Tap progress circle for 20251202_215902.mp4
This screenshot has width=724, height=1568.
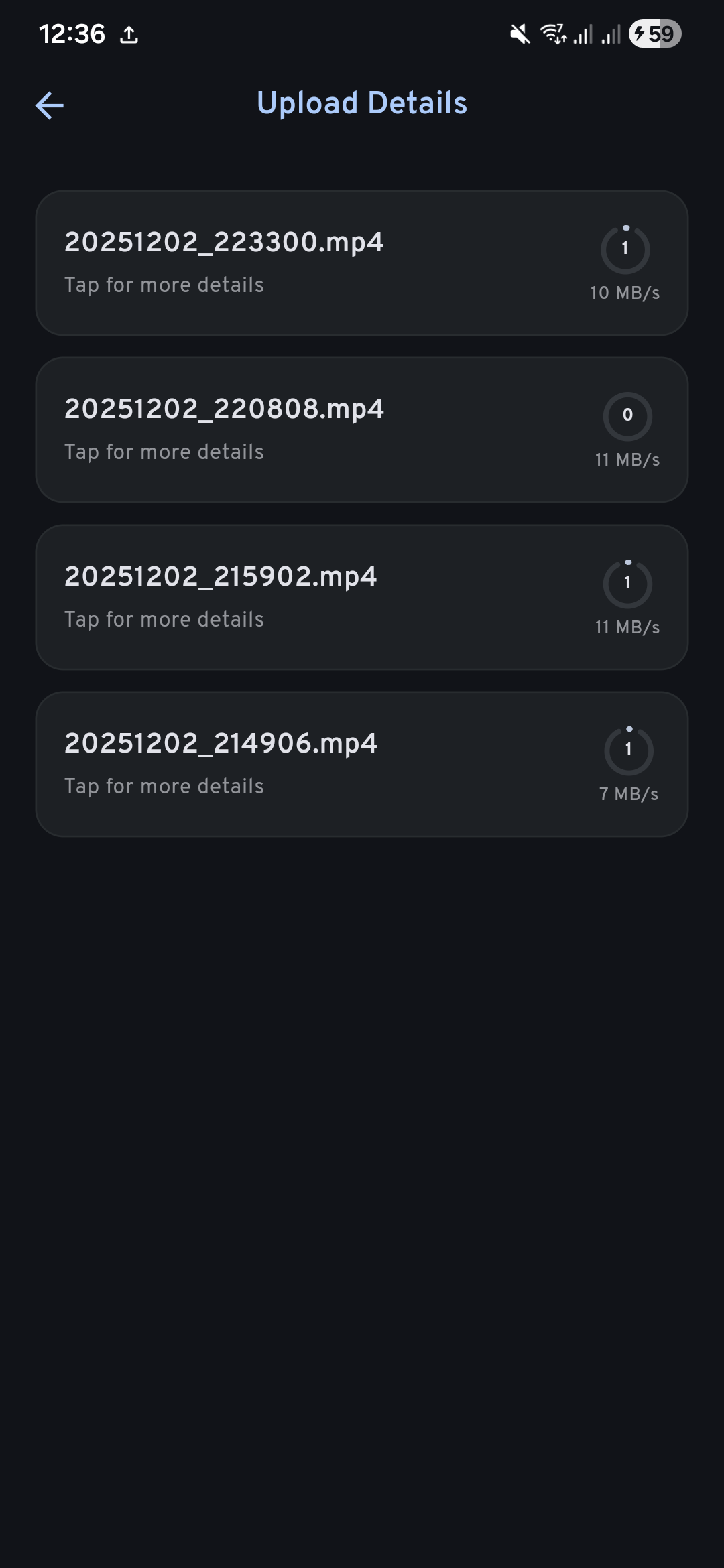[628, 583]
